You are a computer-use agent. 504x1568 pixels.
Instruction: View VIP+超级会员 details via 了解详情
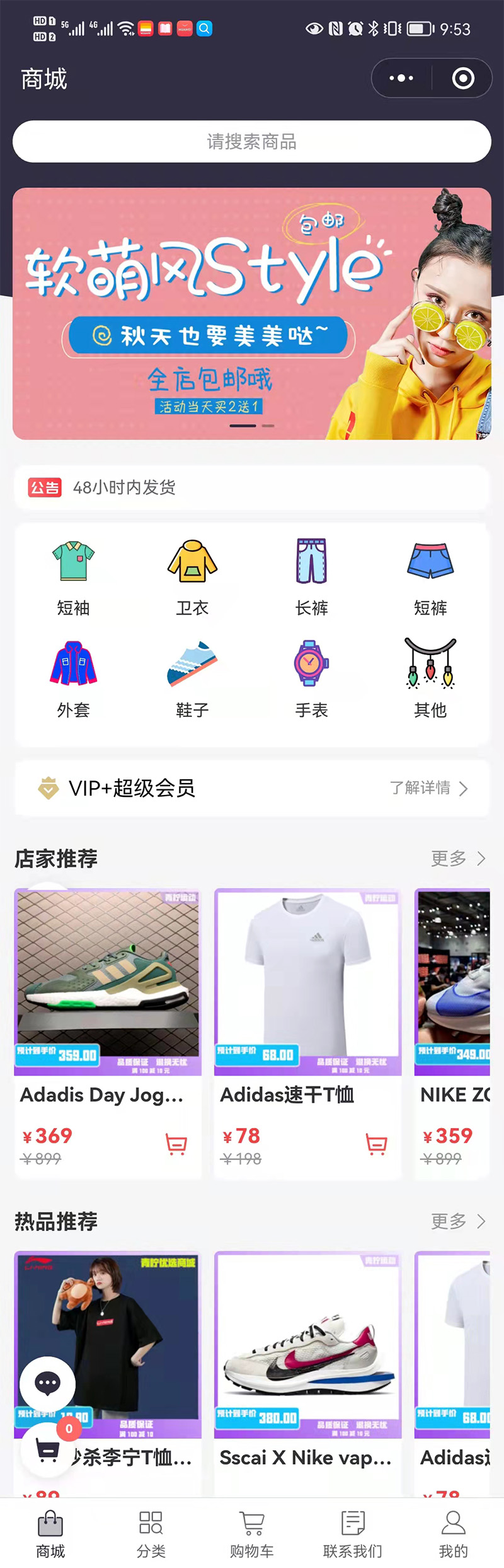point(428,788)
